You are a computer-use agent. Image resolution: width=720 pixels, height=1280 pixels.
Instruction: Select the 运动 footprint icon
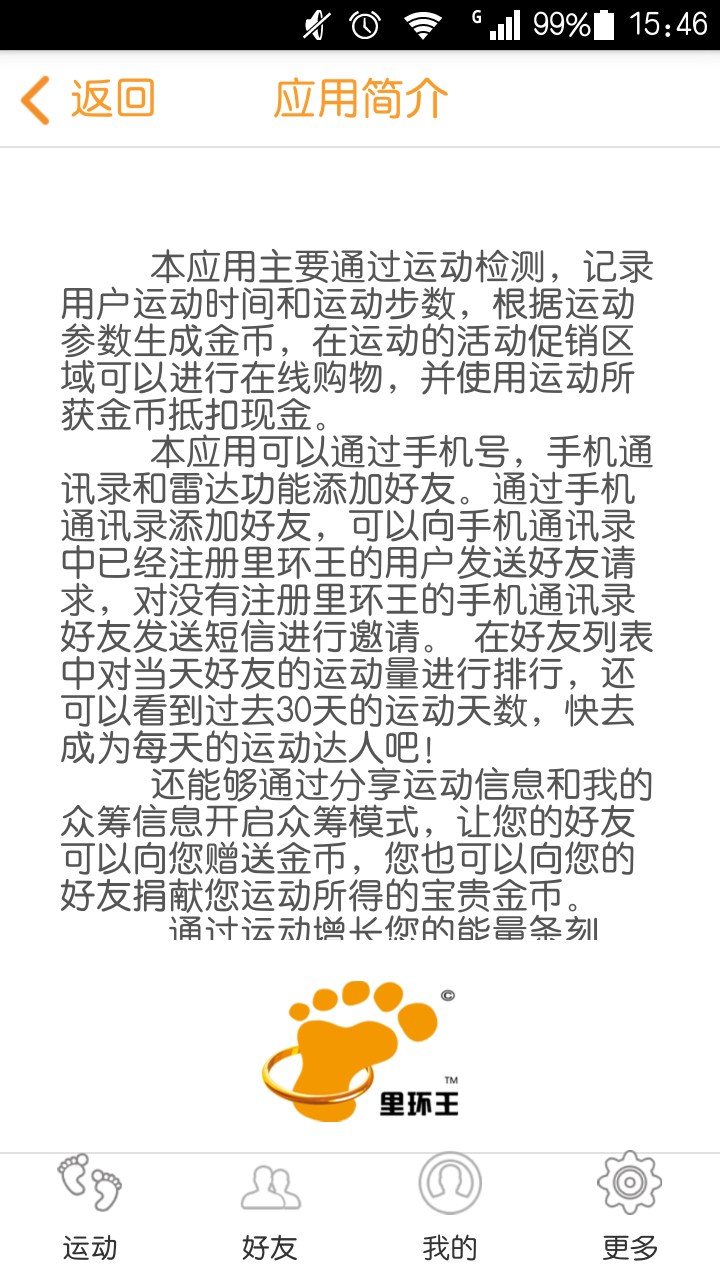[90, 1190]
